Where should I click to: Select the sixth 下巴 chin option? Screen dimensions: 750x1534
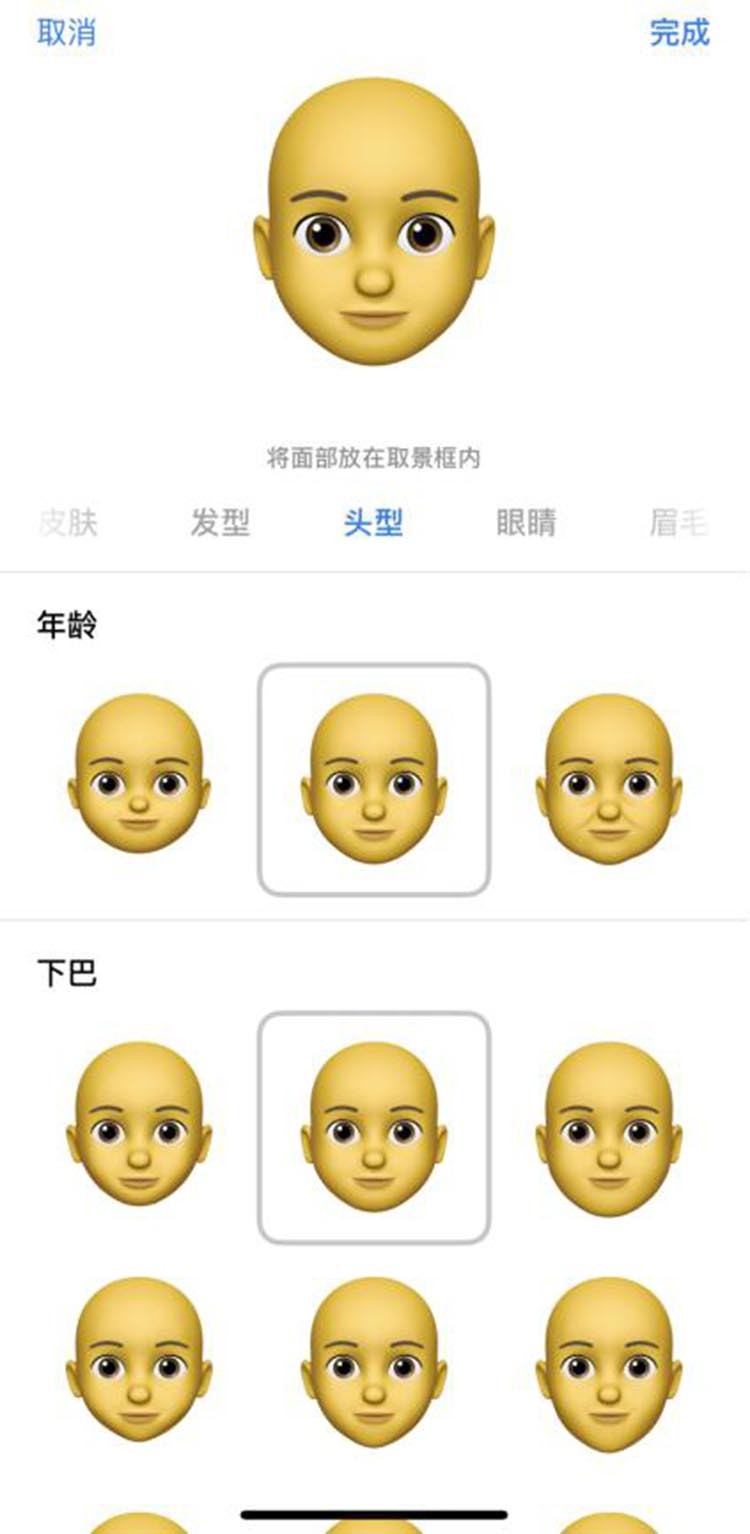609,1360
